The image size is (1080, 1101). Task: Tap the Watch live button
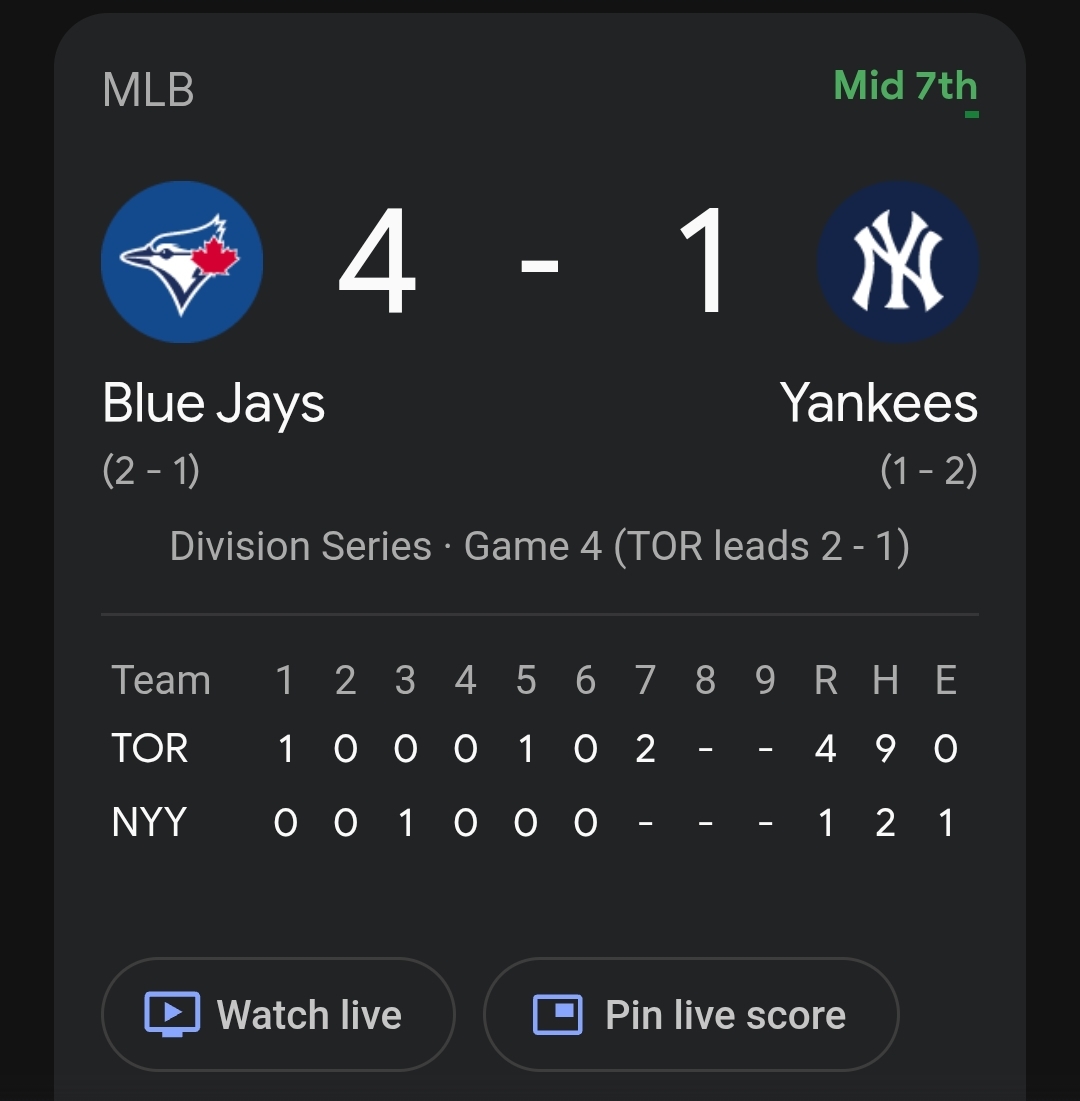[278, 1015]
